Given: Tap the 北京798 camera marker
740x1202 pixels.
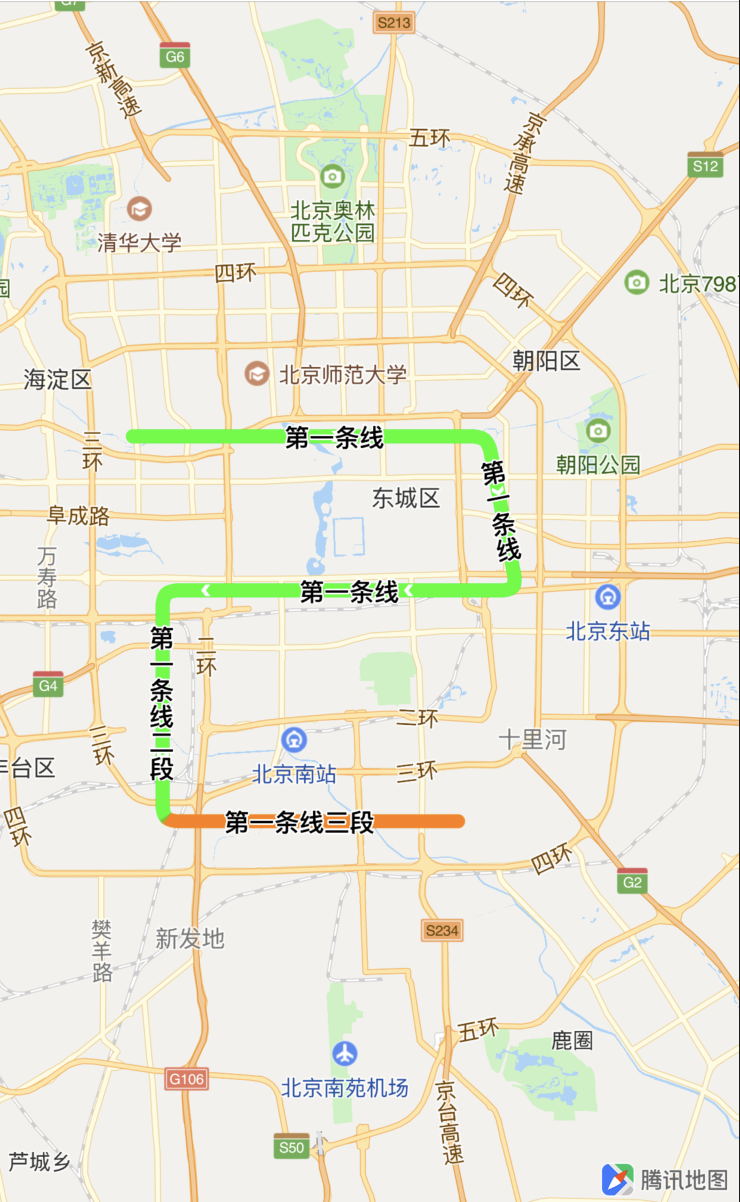Looking at the screenshot, I should point(637,282).
